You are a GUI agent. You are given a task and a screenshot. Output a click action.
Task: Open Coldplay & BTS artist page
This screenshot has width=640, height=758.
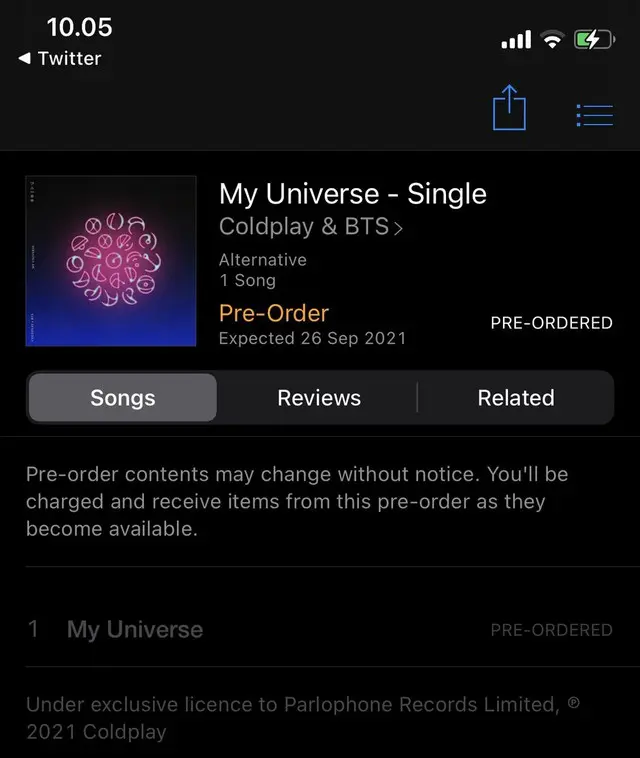[x=311, y=226]
